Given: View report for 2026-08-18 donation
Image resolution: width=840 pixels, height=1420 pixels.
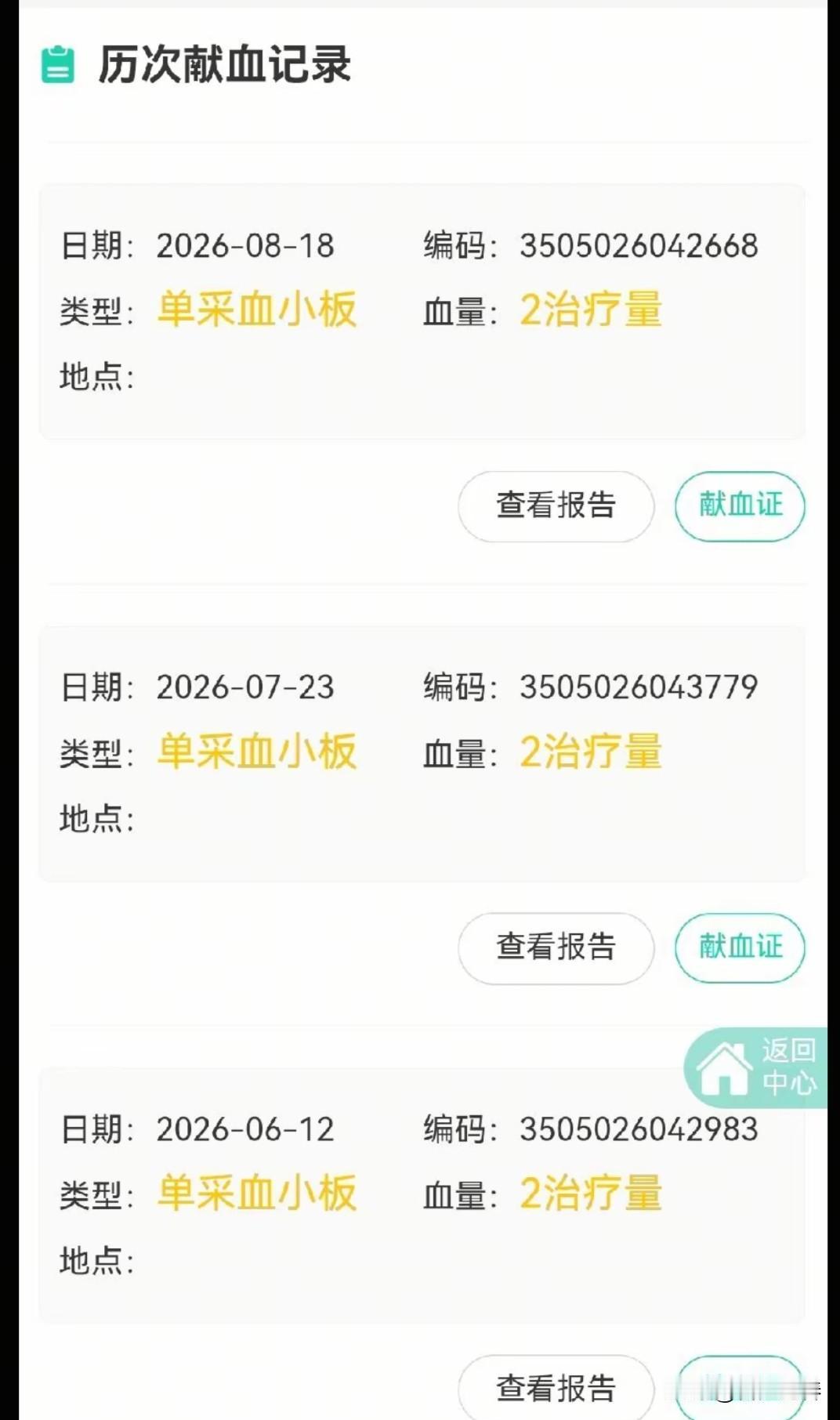Looking at the screenshot, I should (x=556, y=505).
